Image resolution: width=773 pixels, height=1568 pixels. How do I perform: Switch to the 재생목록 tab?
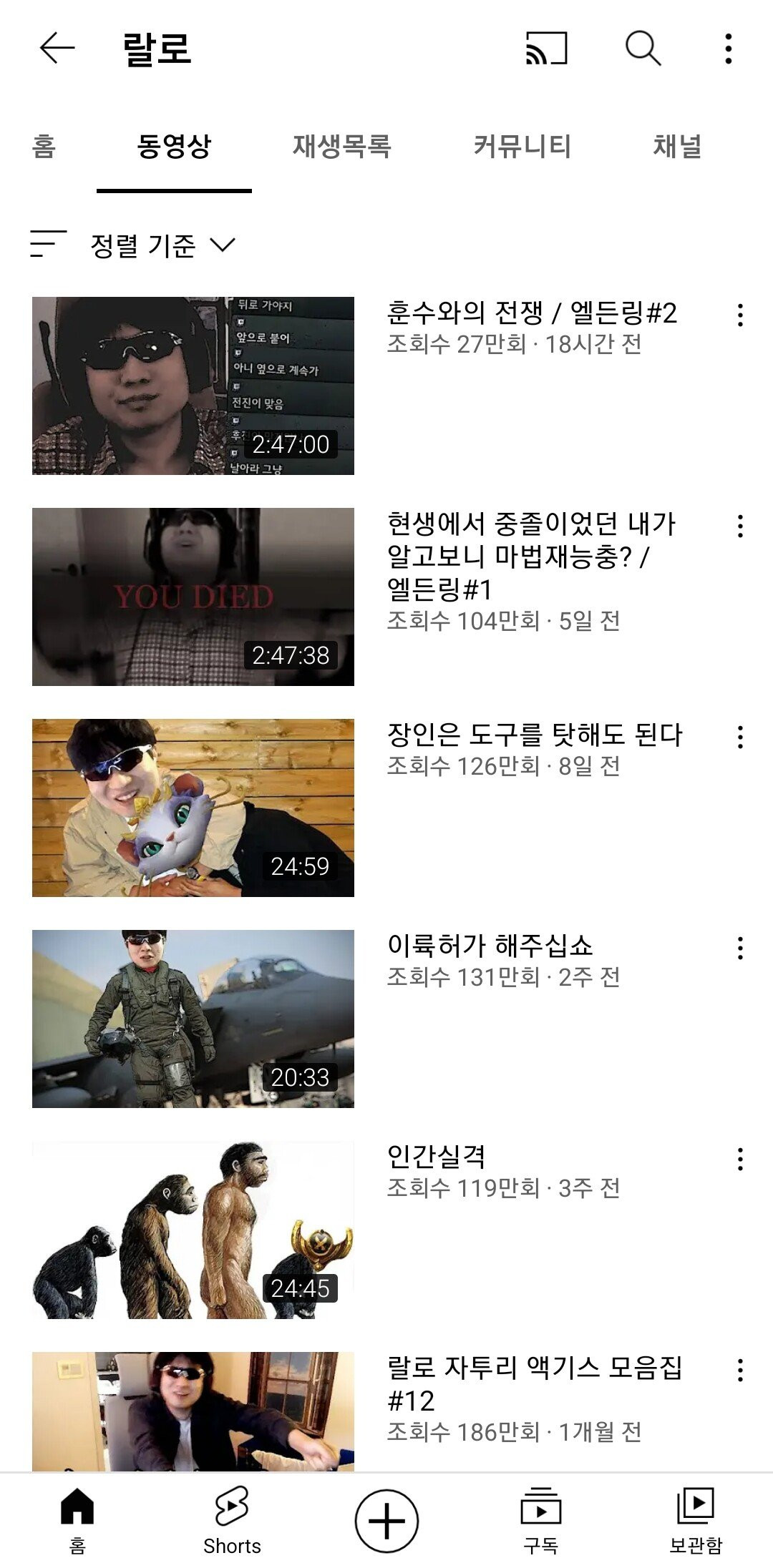341,147
